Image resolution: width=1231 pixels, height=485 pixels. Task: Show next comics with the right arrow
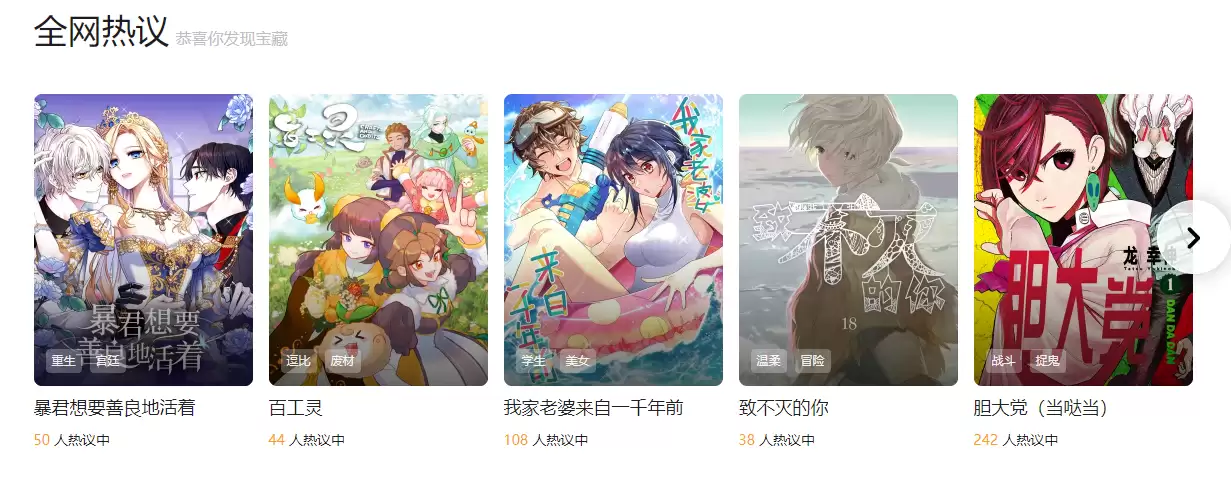click(1193, 237)
